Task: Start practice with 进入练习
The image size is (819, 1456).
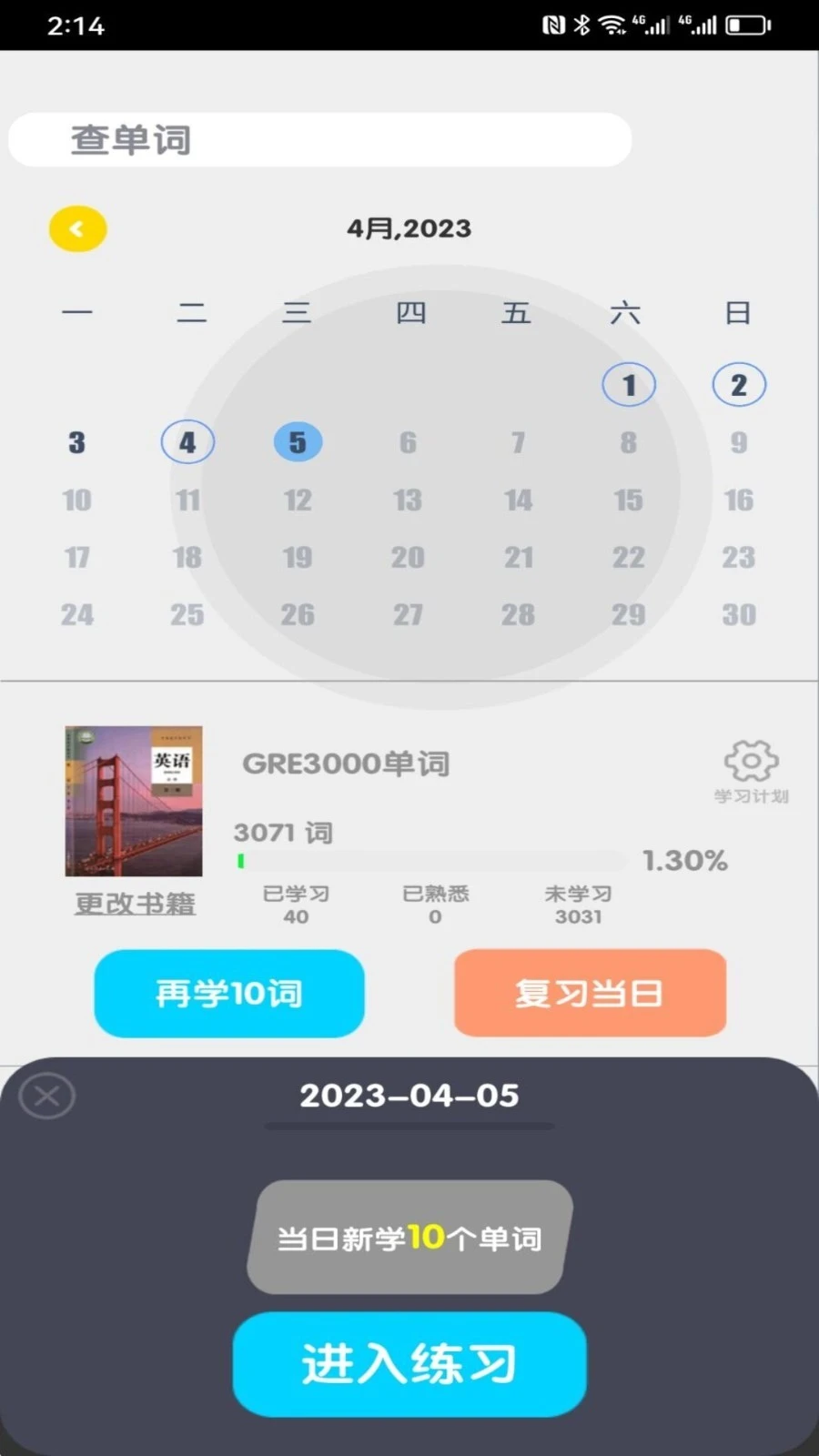Action: 409,1363
